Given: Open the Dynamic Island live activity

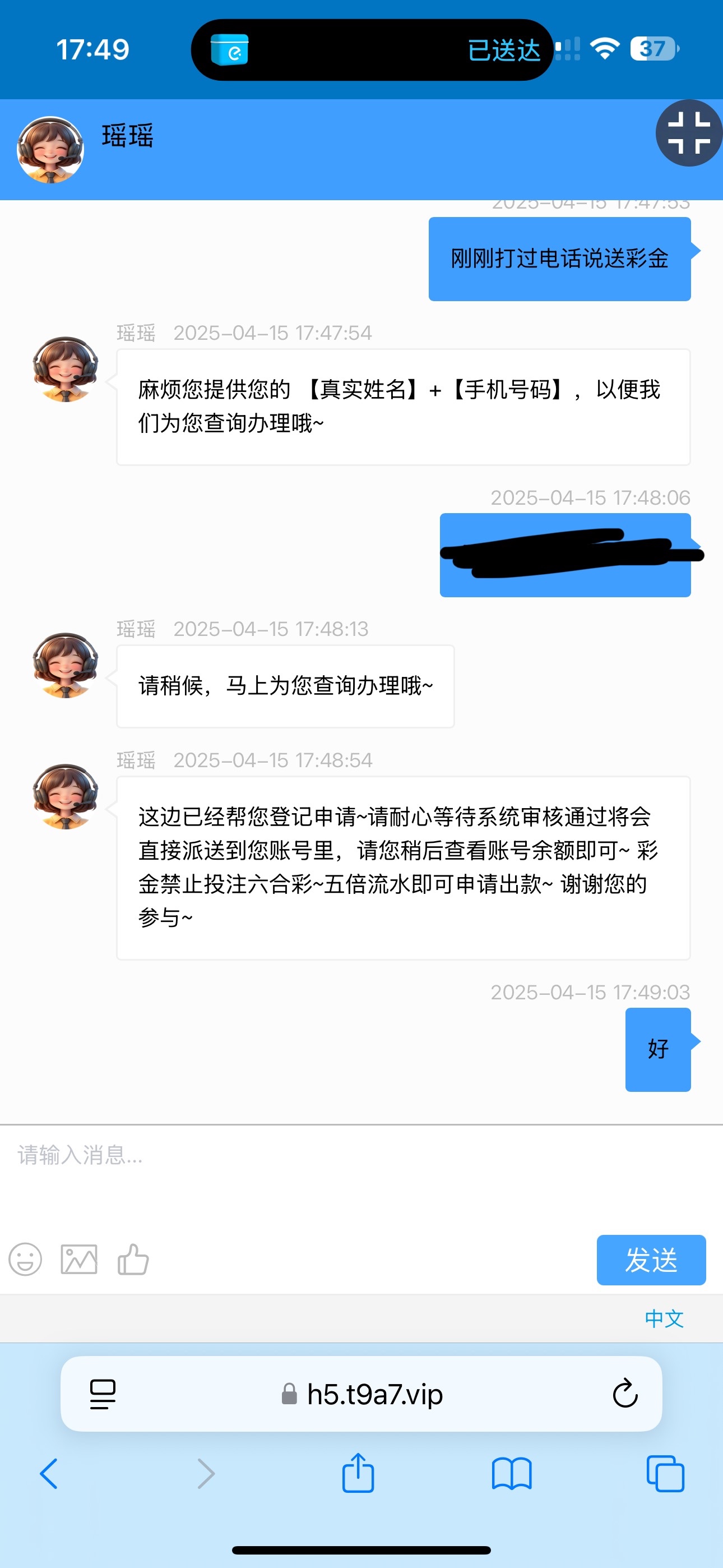Looking at the screenshot, I should (x=371, y=50).
